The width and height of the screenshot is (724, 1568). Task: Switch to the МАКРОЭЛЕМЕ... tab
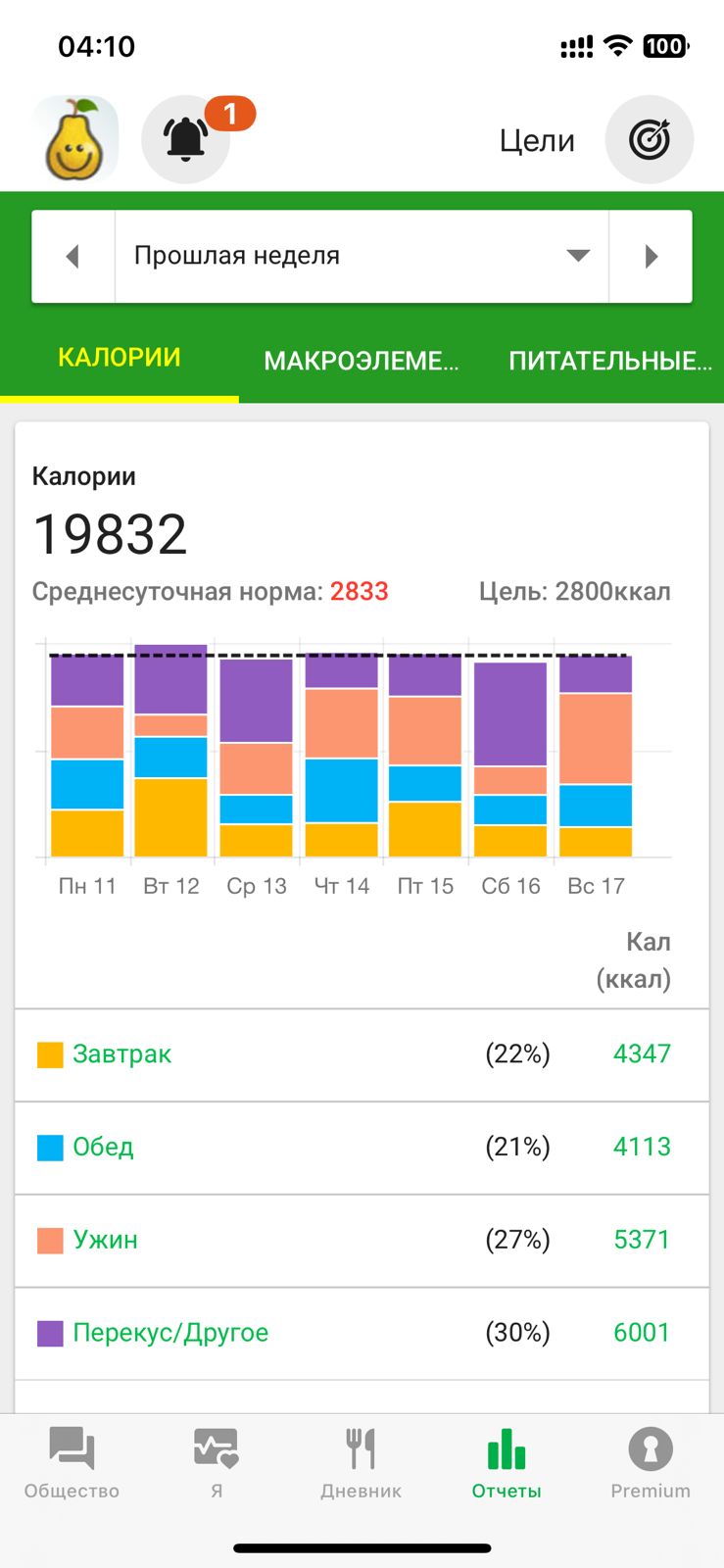tap(362, 362)
